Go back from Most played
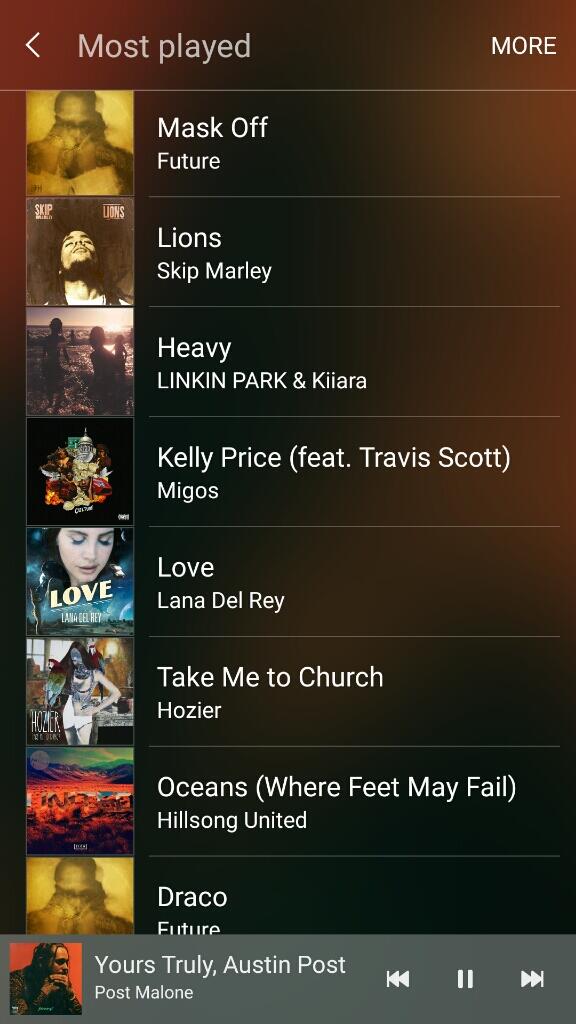The image size is (576, 1024). [33, 46]
